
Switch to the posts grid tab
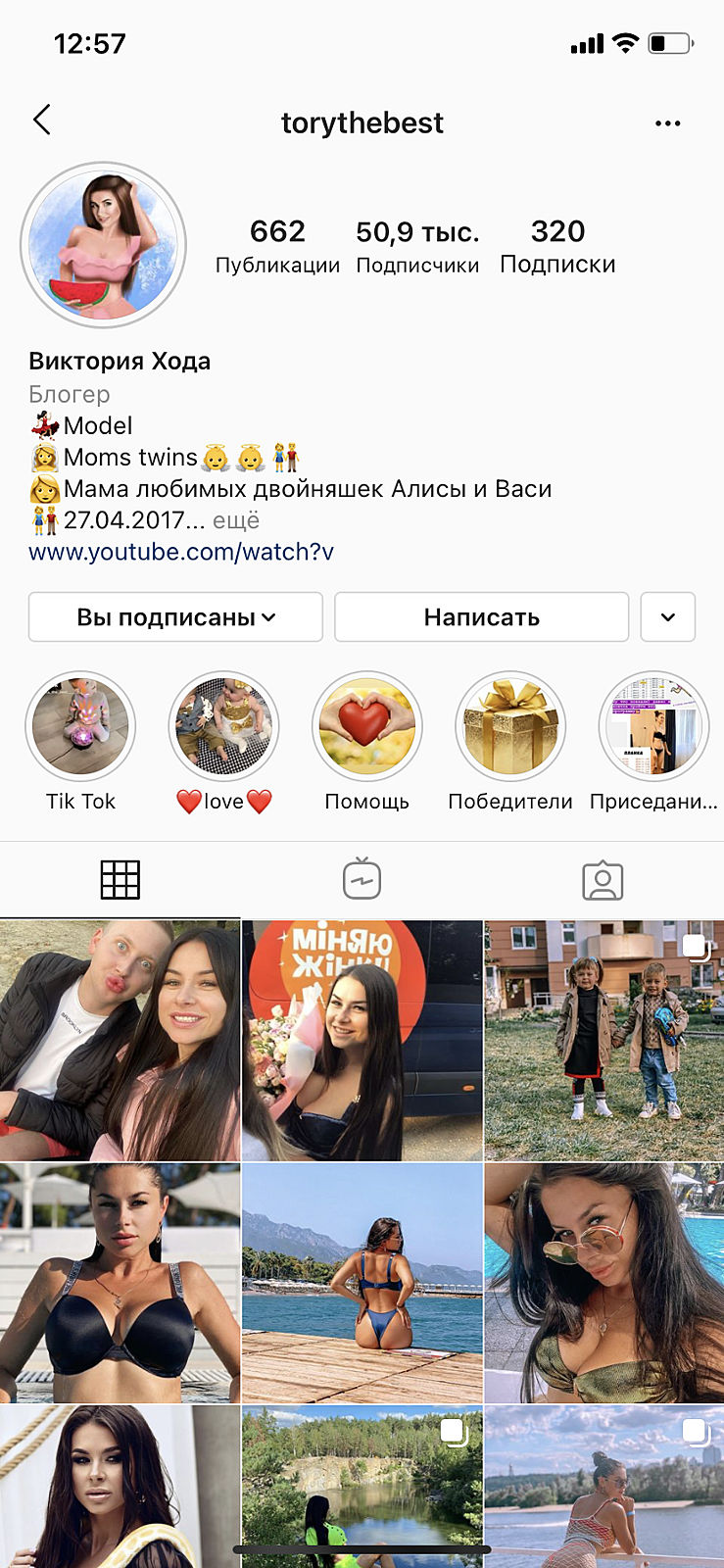pos(120,880)
